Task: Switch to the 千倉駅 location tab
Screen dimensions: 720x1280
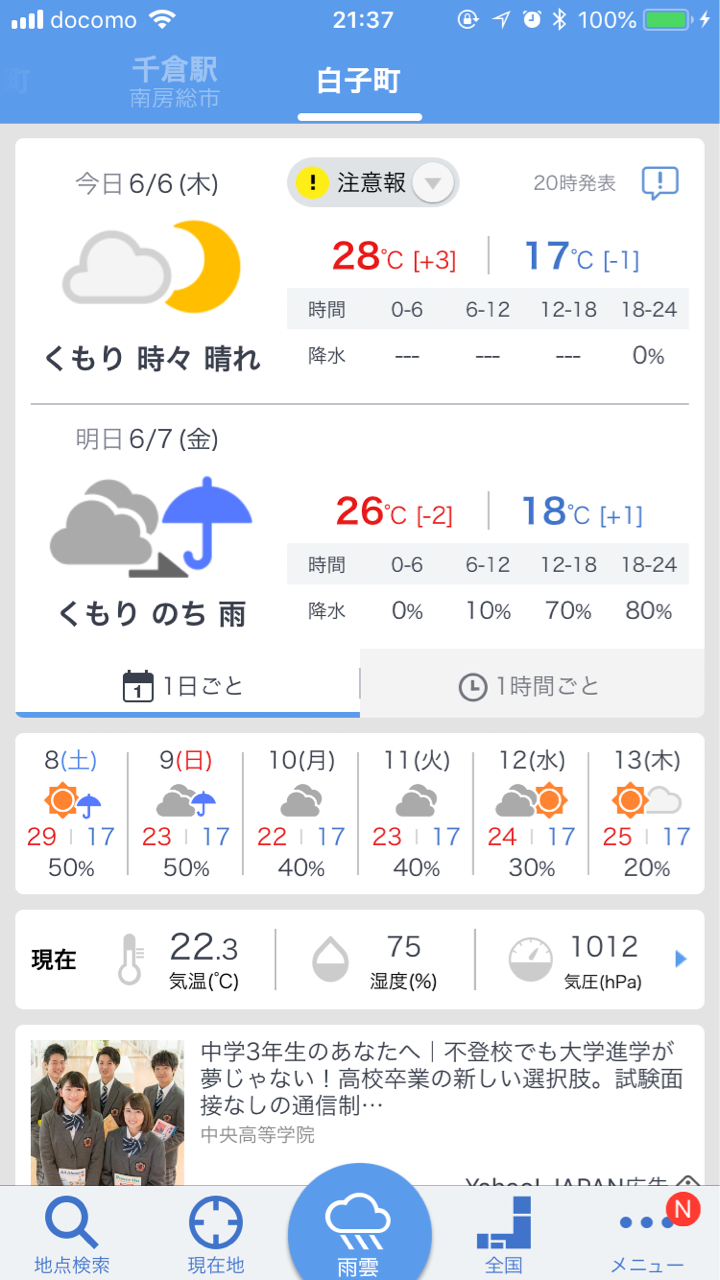Action: click(175, 82)
